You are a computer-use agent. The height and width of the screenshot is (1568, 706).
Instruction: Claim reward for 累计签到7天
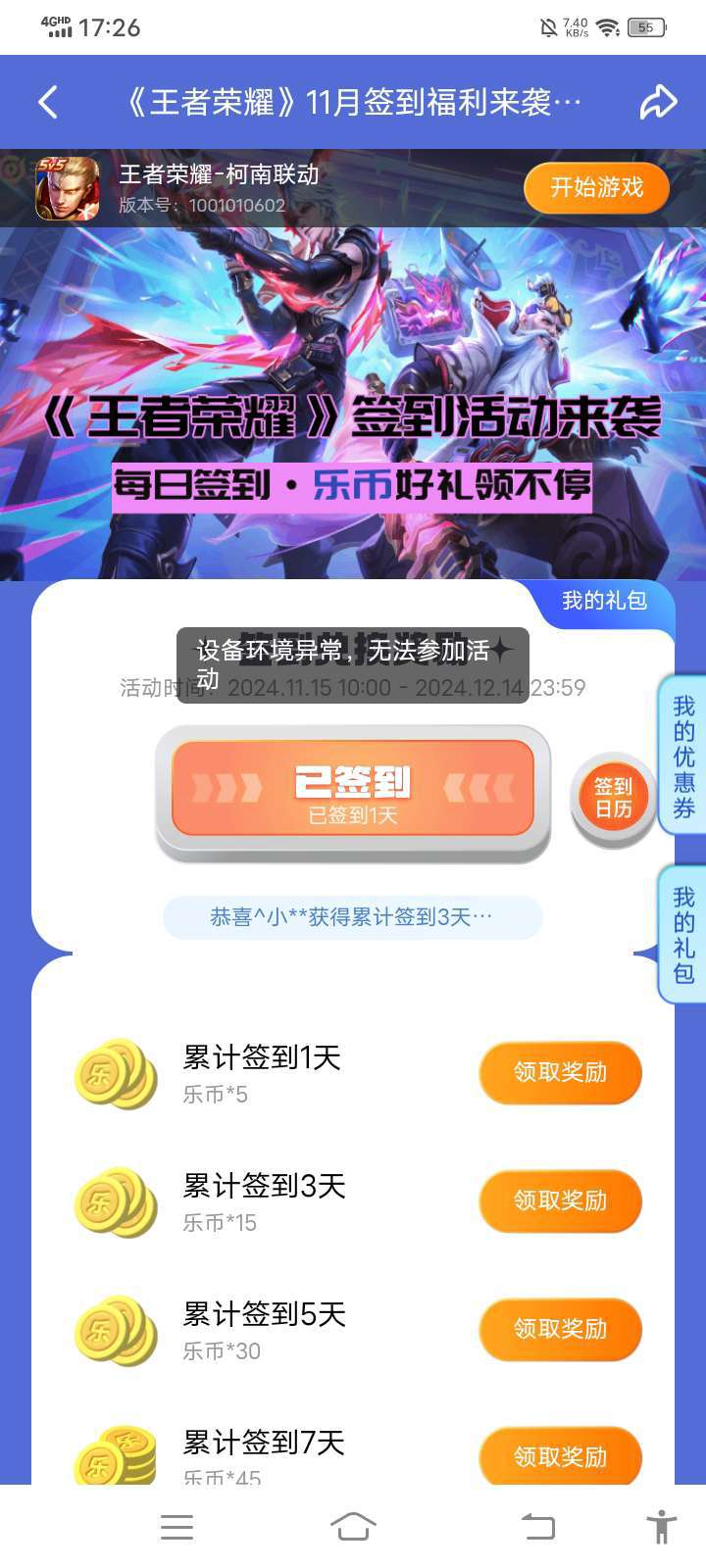click(x=560, y=1457)
